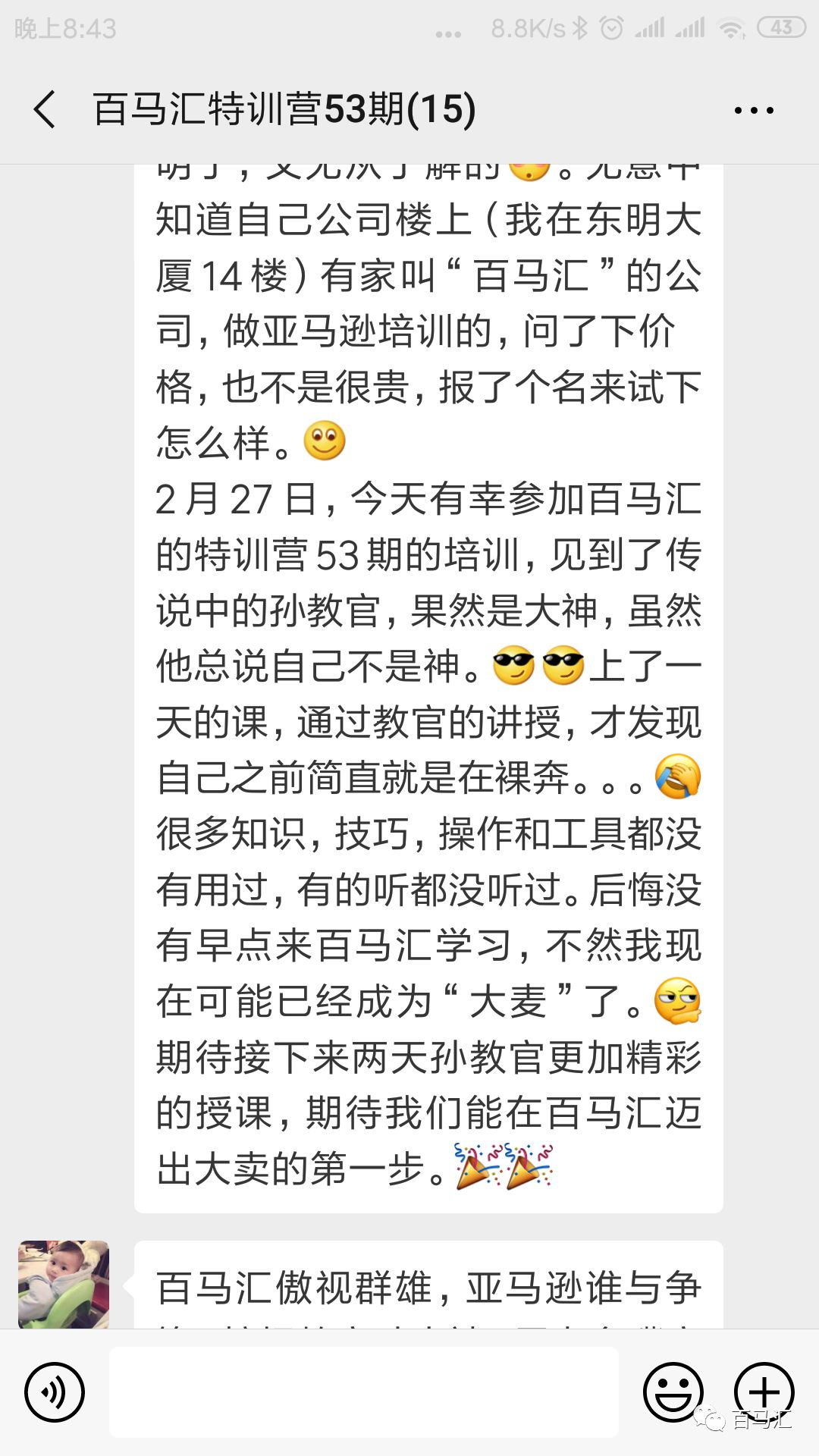This screenshot has height=1456, width=819.
Task: Tap the message text input field
Action: [x=364, y=1392]
